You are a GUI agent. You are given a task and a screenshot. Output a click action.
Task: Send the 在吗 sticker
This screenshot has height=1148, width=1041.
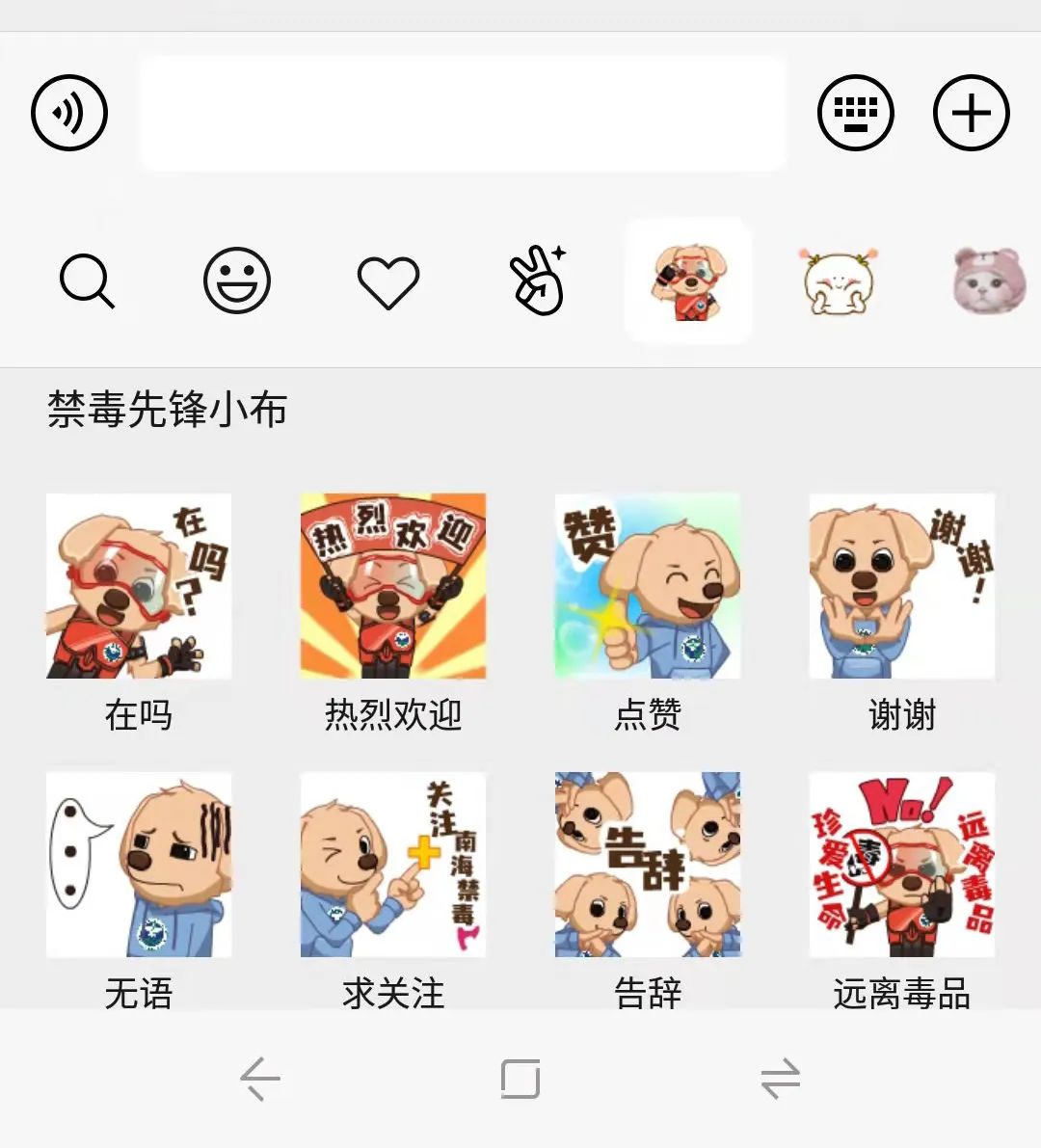click(139, 586)
